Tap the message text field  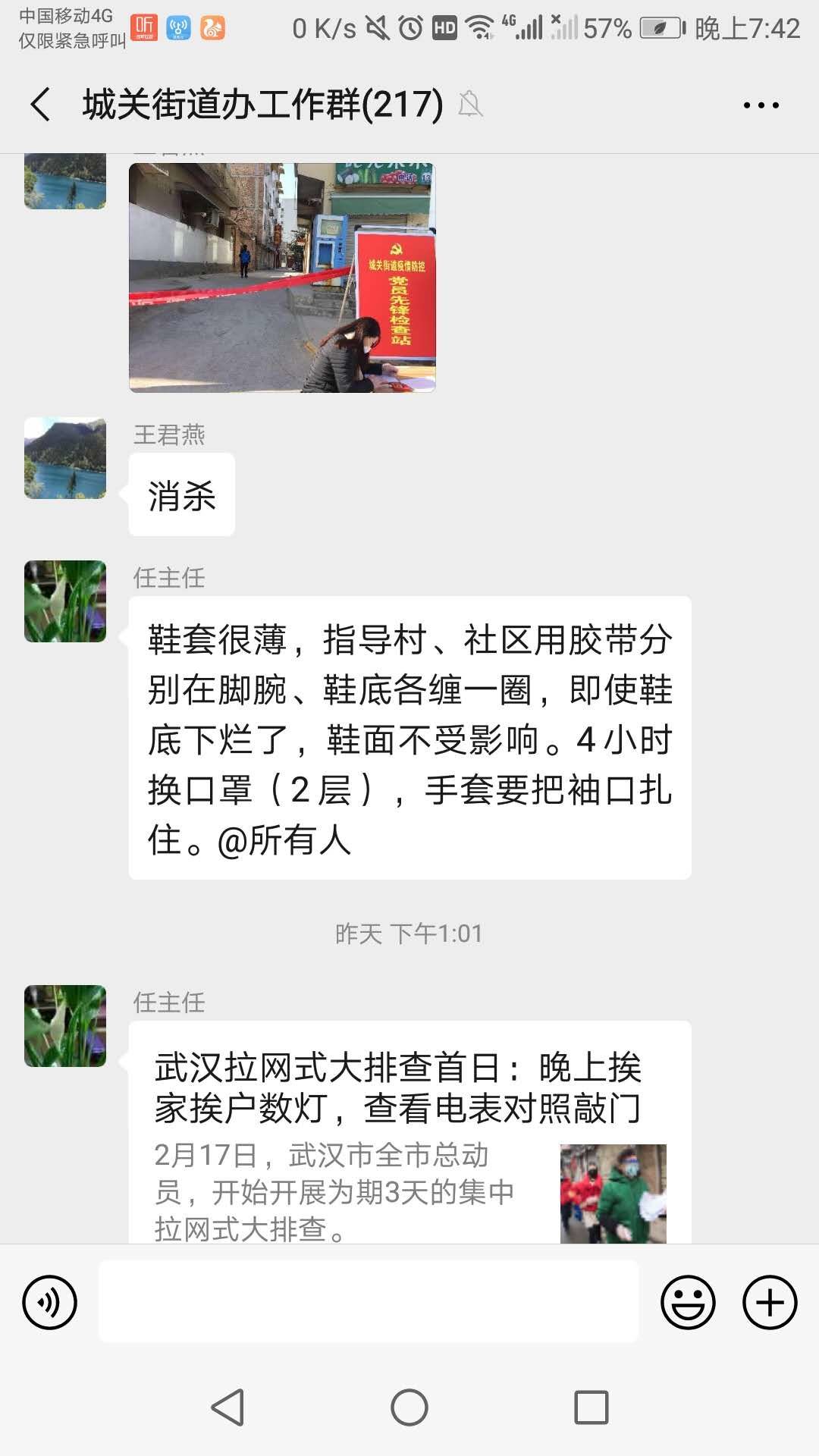368,1302
